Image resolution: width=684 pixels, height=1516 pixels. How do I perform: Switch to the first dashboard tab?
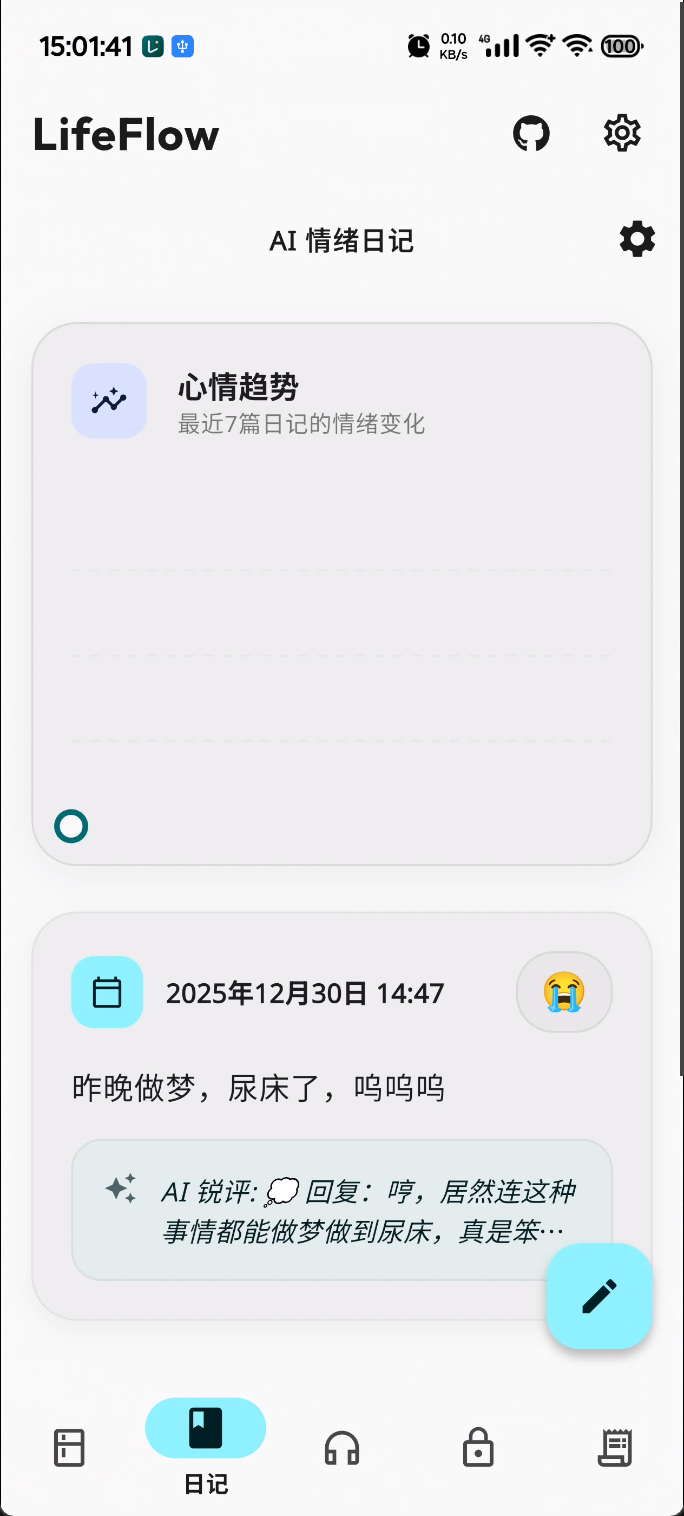pos(69,1448)
